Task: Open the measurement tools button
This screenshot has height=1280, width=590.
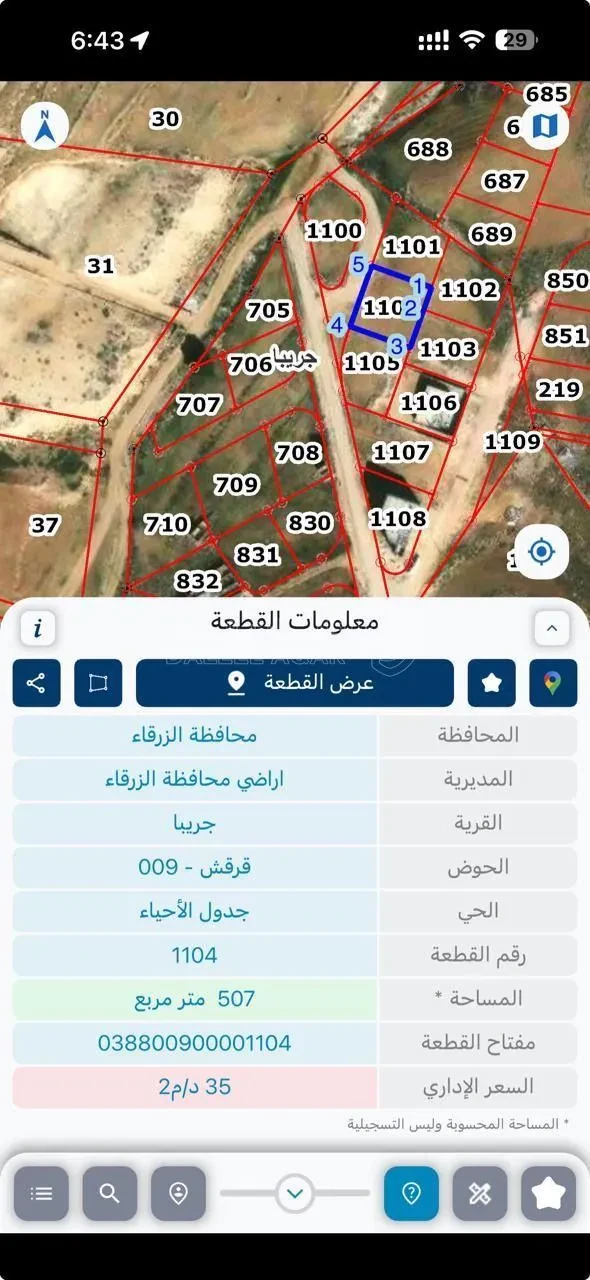Action: pyautogui.click(x=480, y=1193)
